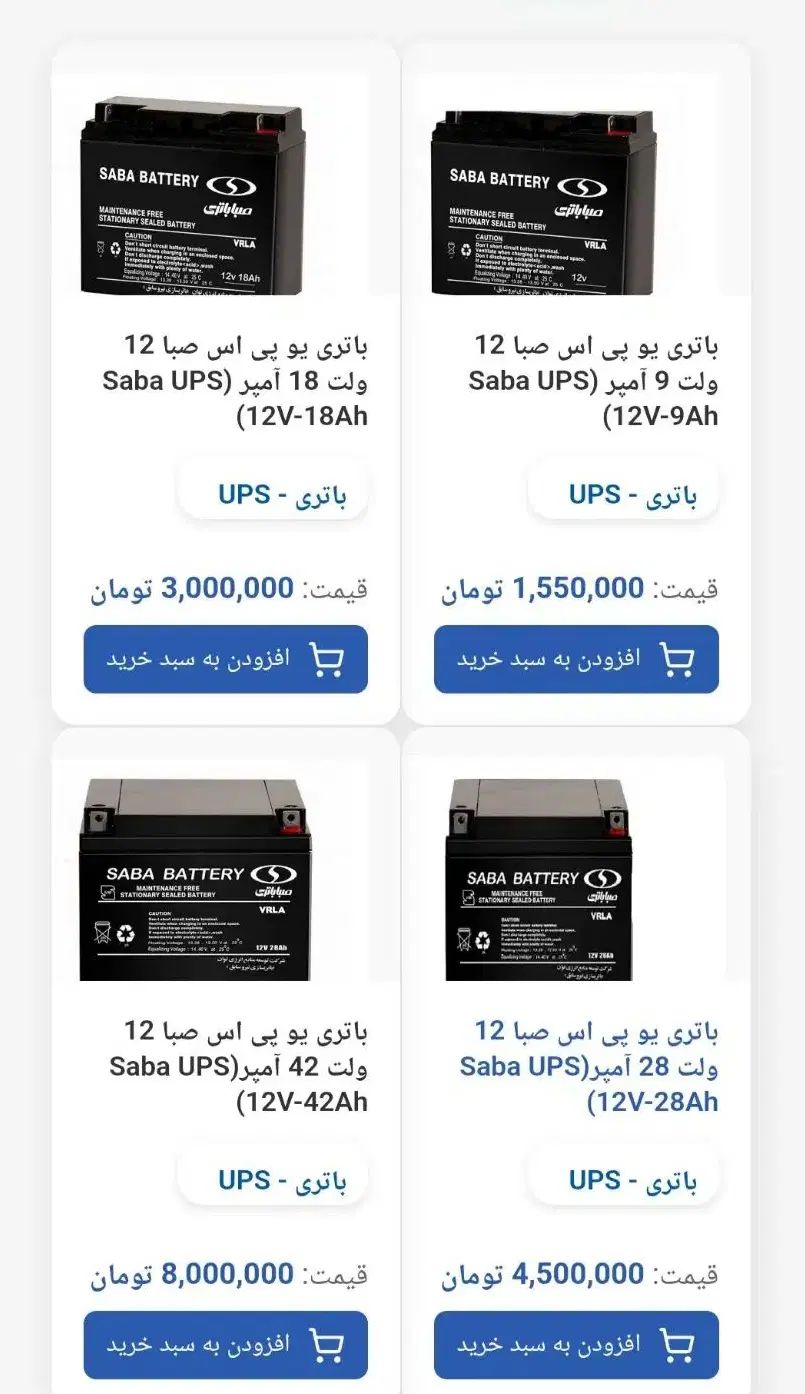Open the Saba UPS (12V-18Ah) title link
This screenshot has height=1394, width=805.
tap(236, 381)
